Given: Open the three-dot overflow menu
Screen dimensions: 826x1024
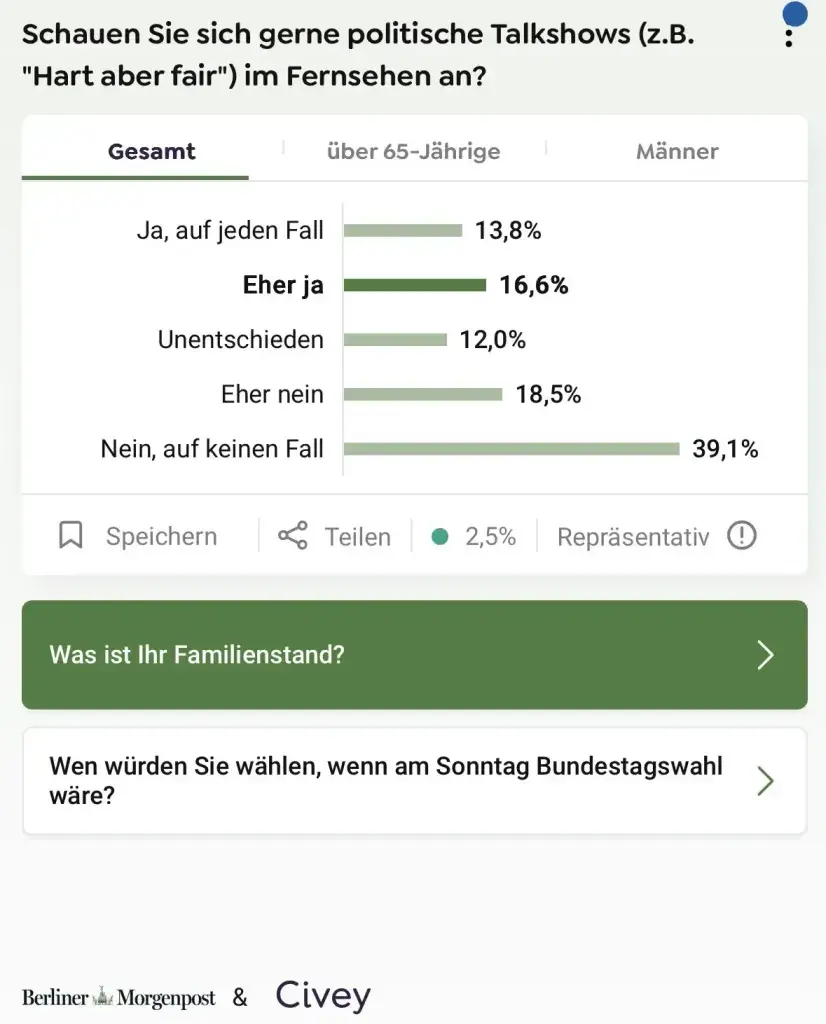Looking at the screenshot, I should 789,35.
